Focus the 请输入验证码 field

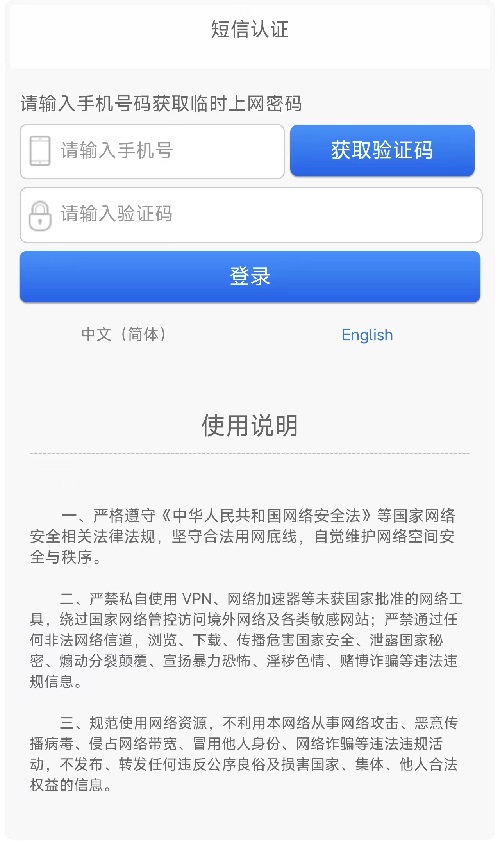tap(251, 215)
